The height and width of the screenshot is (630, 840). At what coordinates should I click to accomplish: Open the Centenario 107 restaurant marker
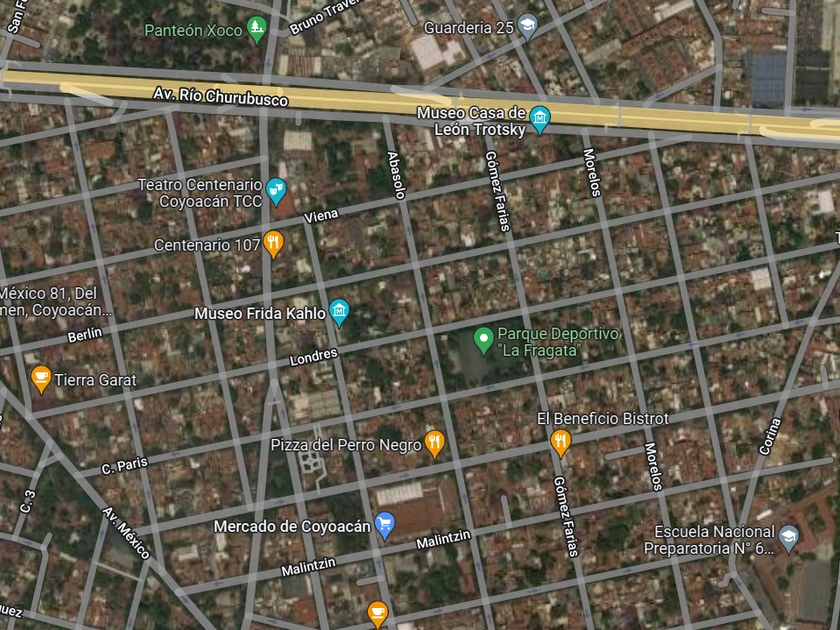pos(273,243)
